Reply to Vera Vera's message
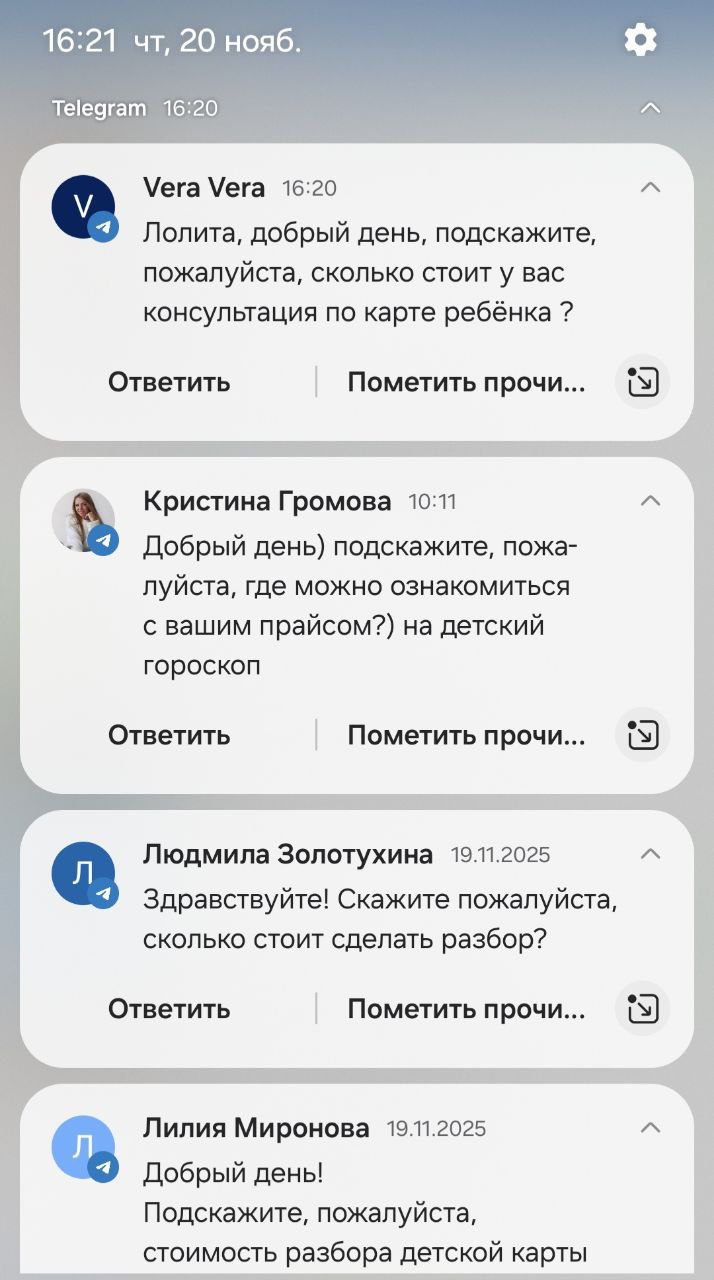Viewport: 714px width, 1280px height. coord(169,382)
